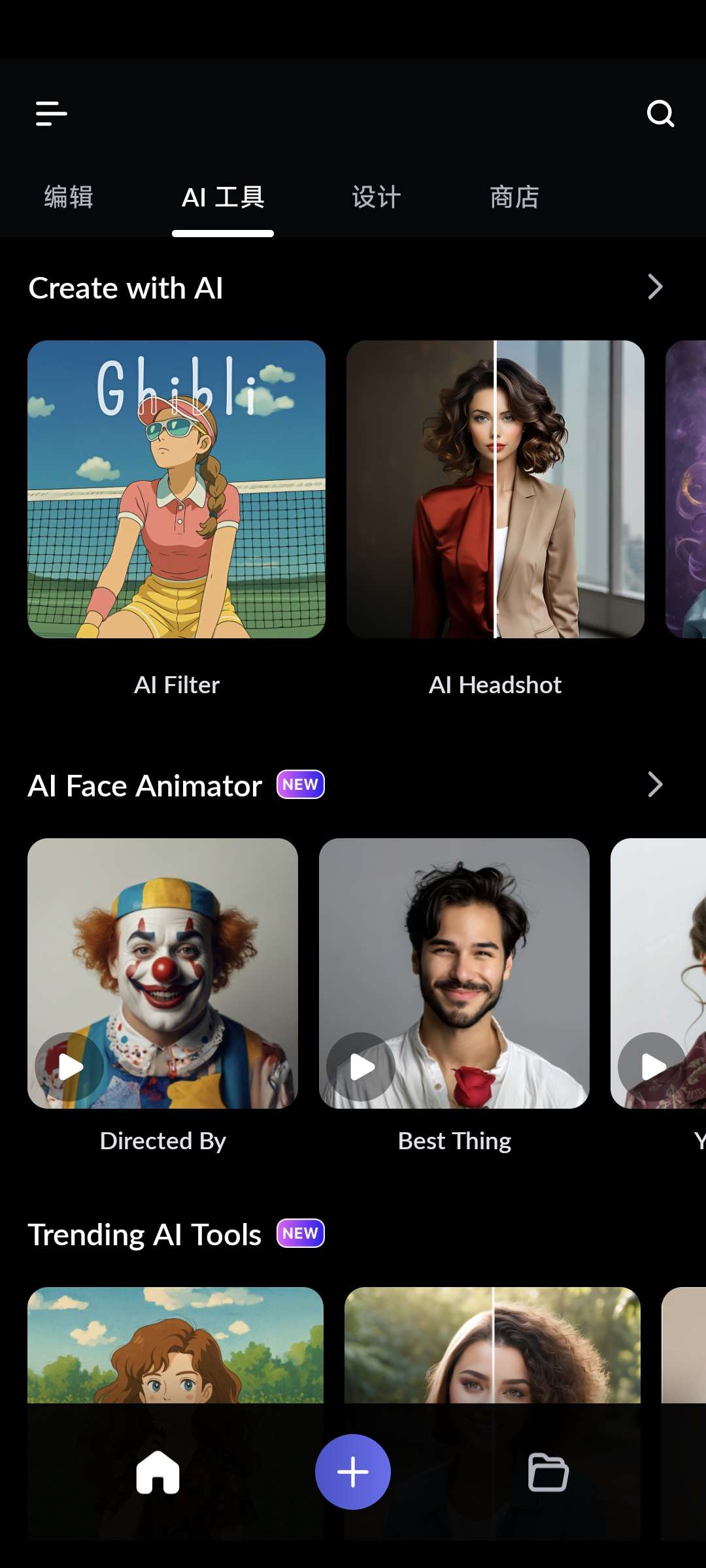Open the Directed By template
The height and width of the screenshot is (1568, 706).
tap(163, 973)
